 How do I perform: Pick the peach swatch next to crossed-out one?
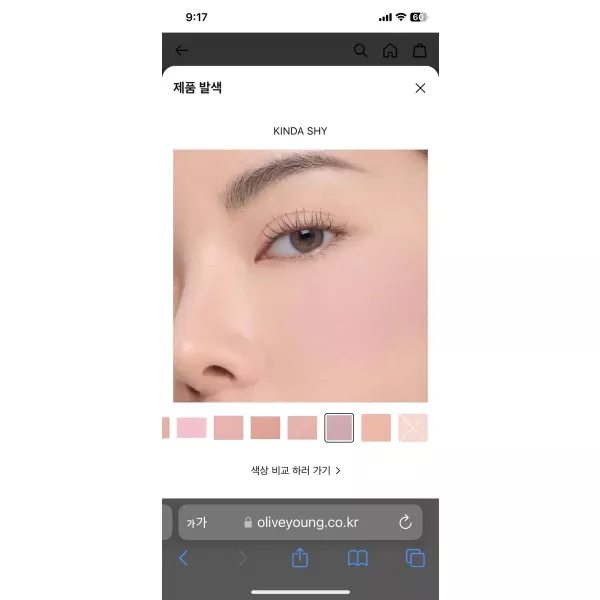click(376, 428)
